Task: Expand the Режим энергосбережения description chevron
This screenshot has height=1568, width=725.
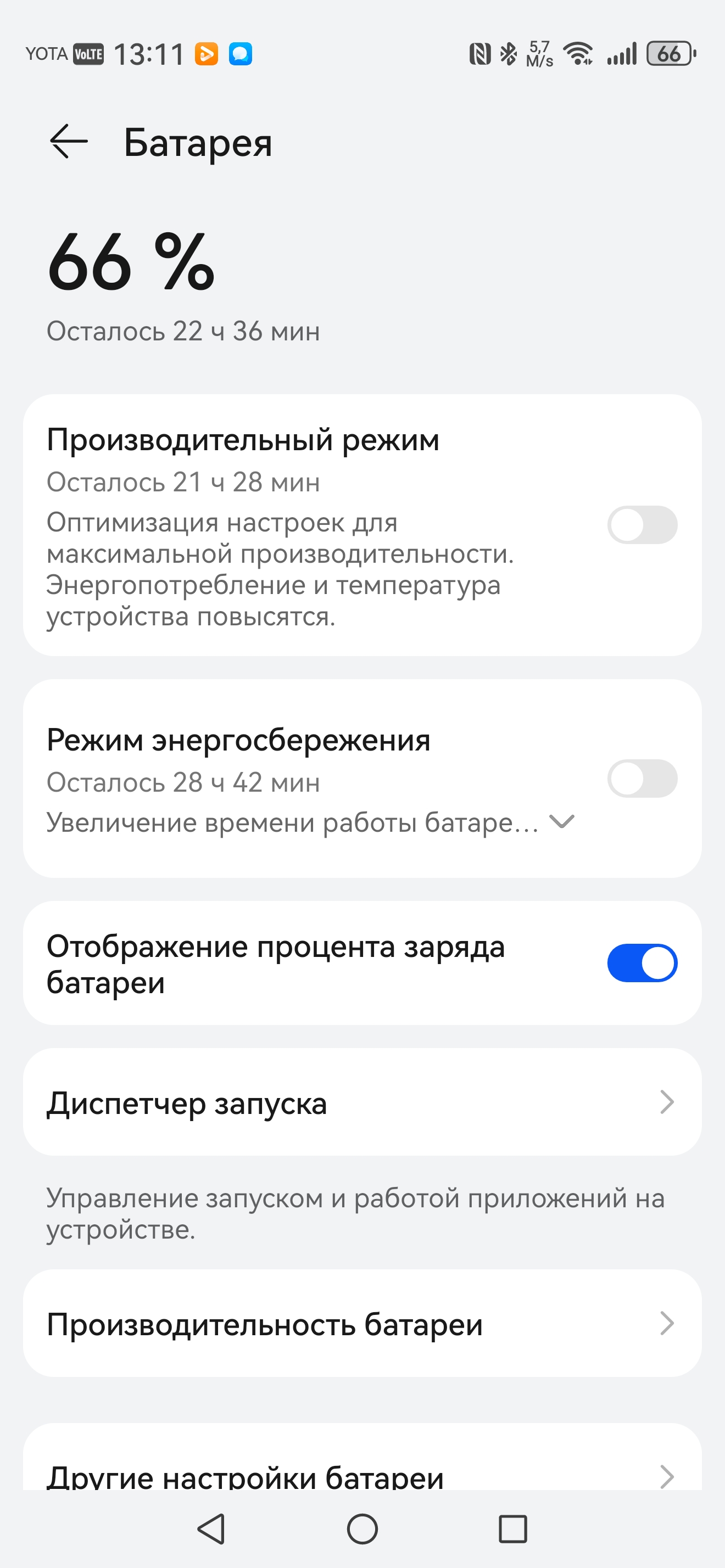Action: pyautogui.click(x=561, y=822)
